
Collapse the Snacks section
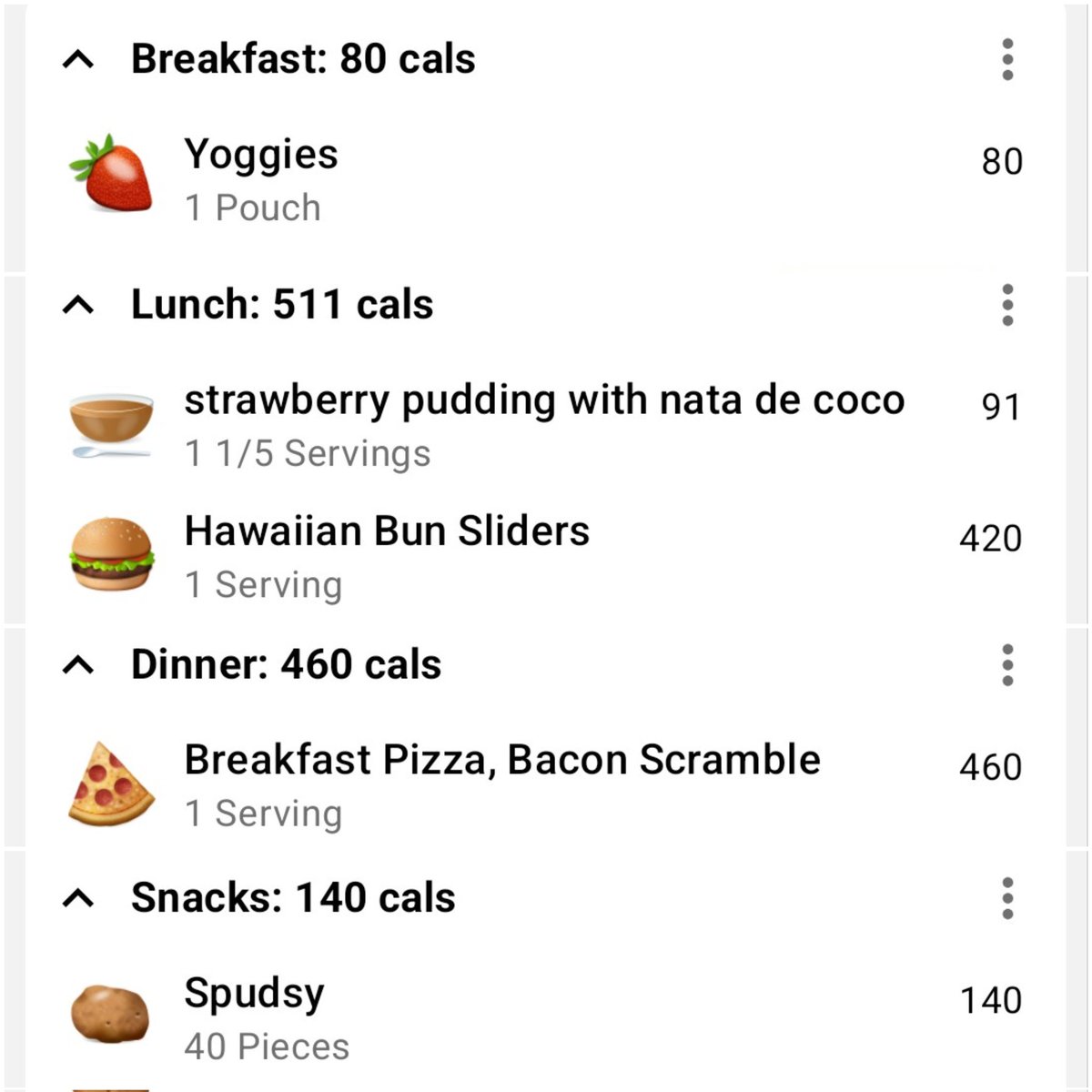(x=79, y=898)
